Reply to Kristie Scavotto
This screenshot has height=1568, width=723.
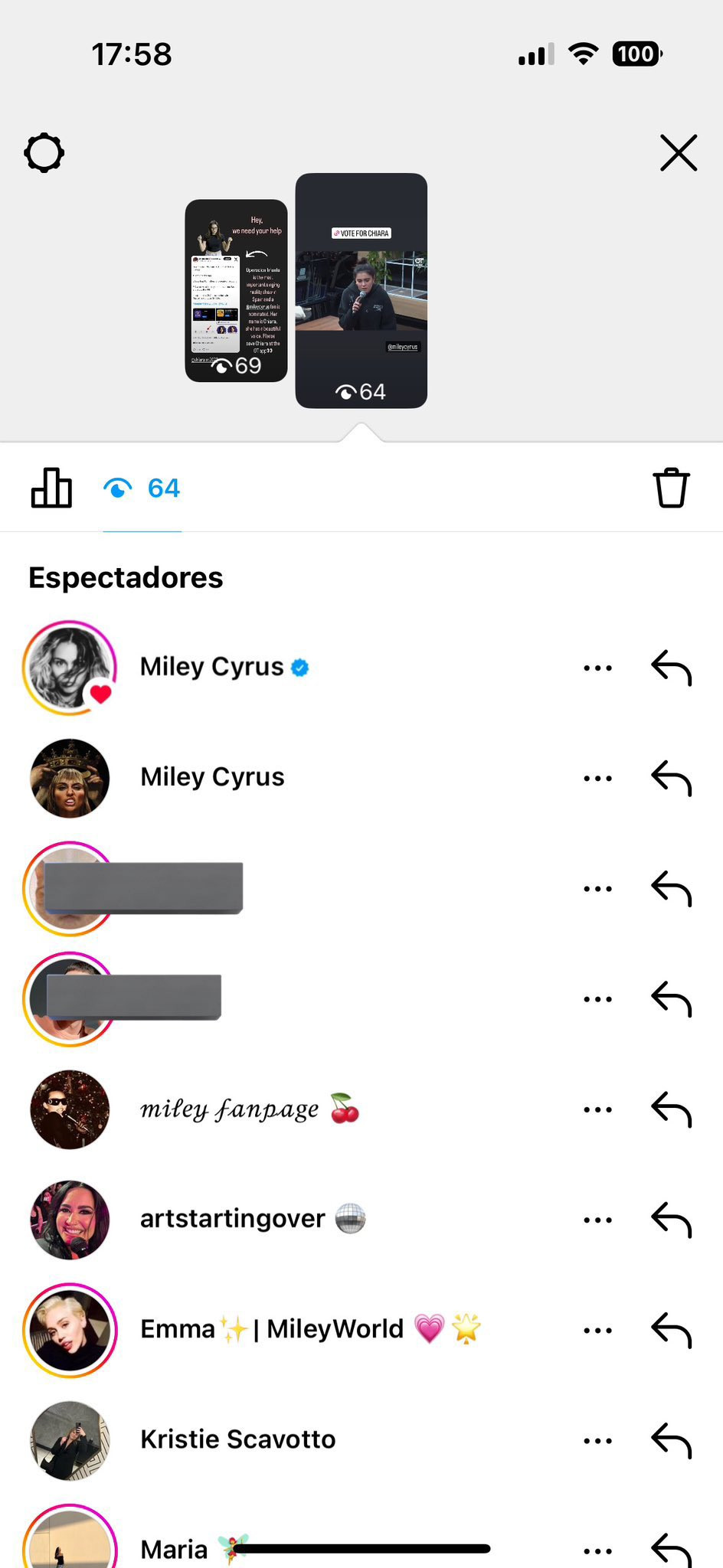tap(671, 1440)
